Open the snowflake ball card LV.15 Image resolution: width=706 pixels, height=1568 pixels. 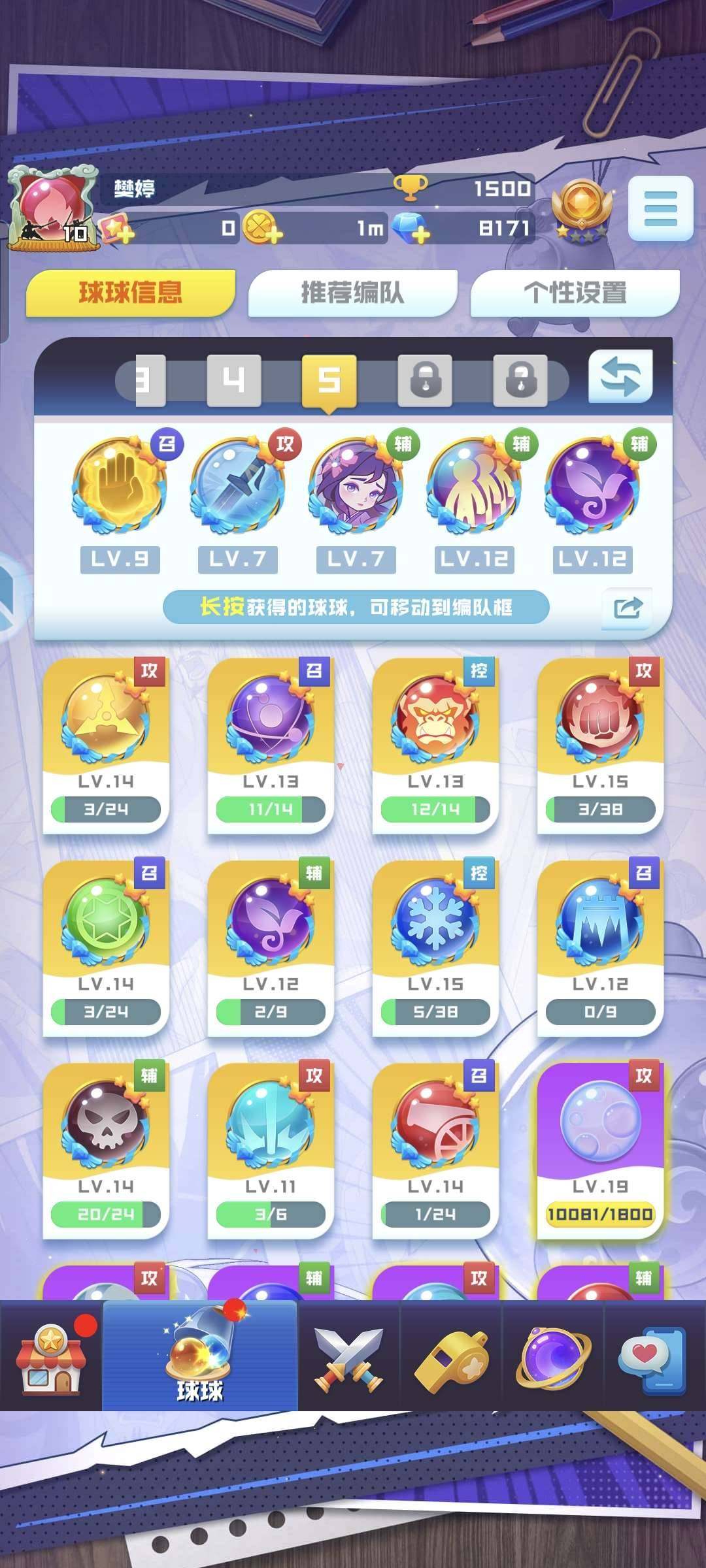click(x=435, y=947)
